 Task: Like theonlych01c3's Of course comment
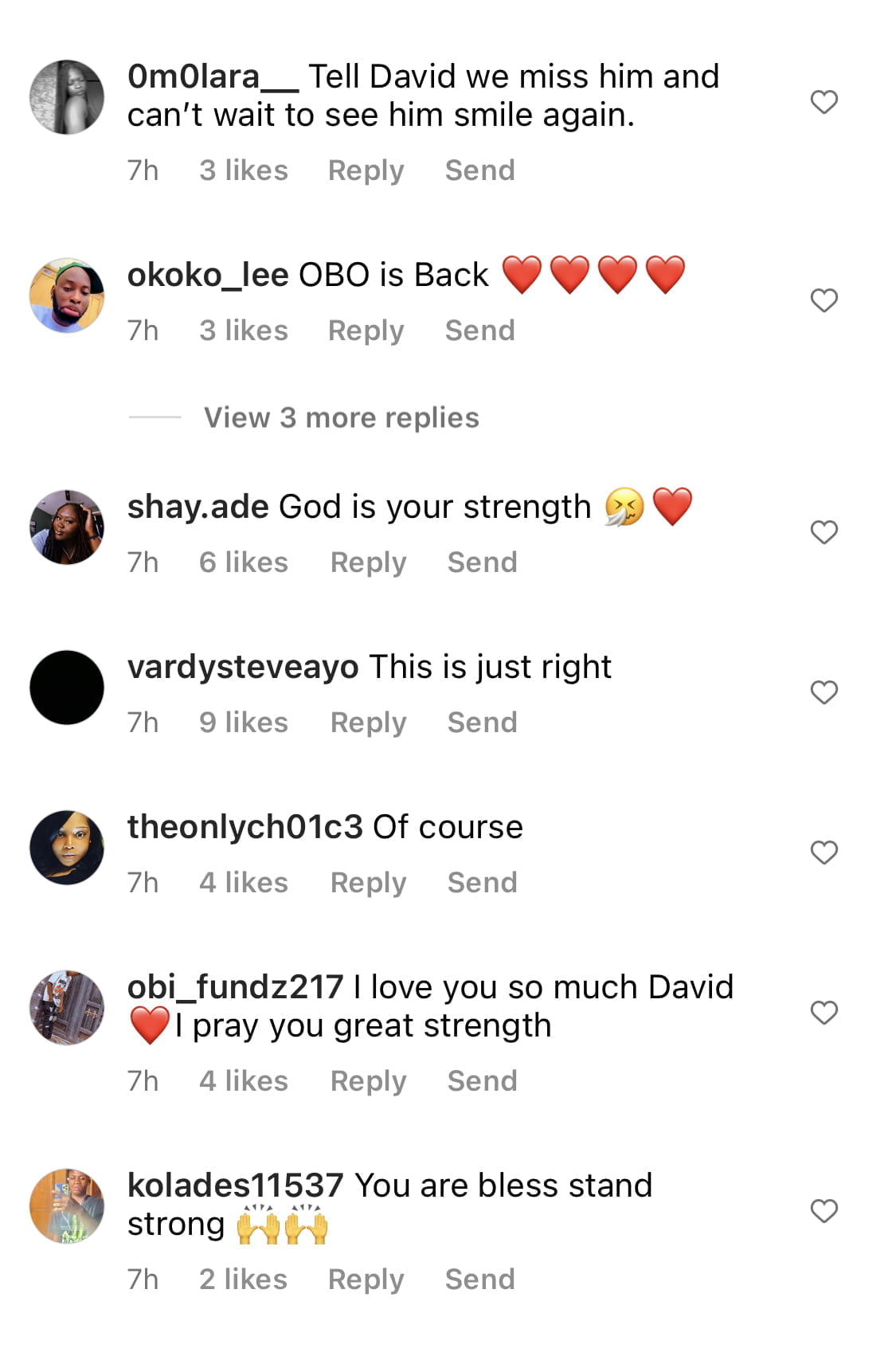[x=824, y=852]
